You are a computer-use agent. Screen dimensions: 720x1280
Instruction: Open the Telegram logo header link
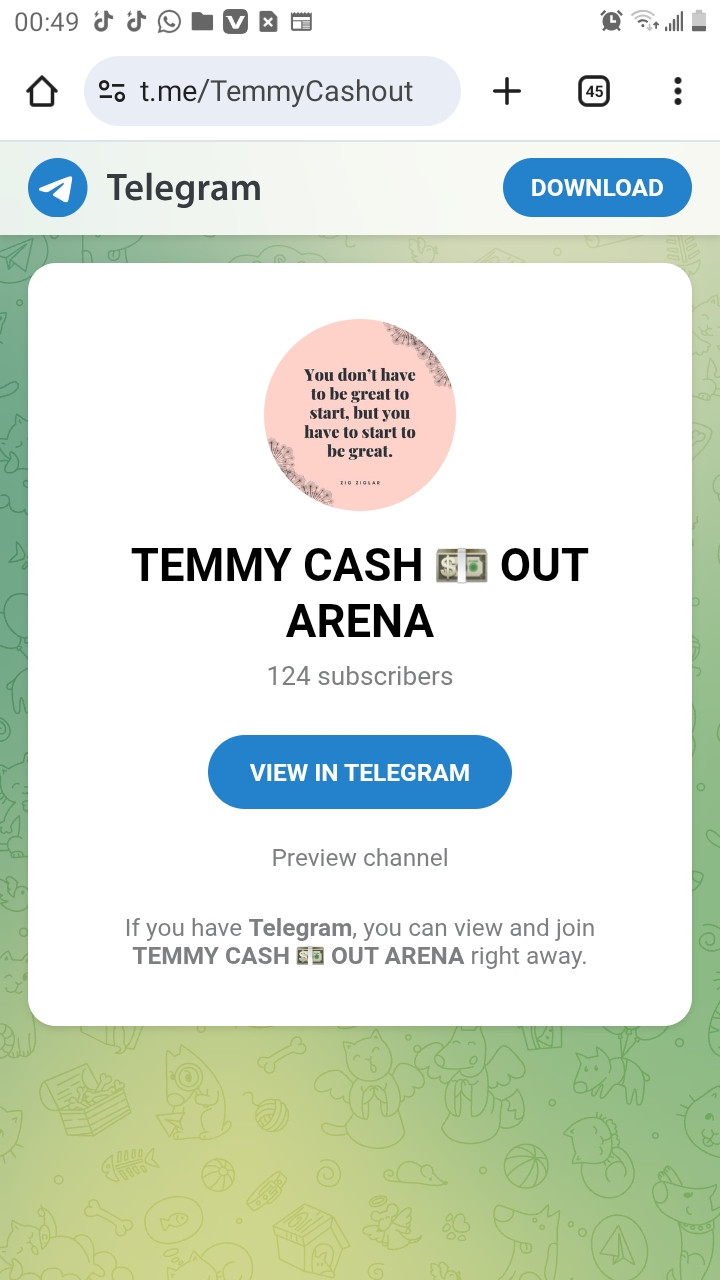pos(146,188)
